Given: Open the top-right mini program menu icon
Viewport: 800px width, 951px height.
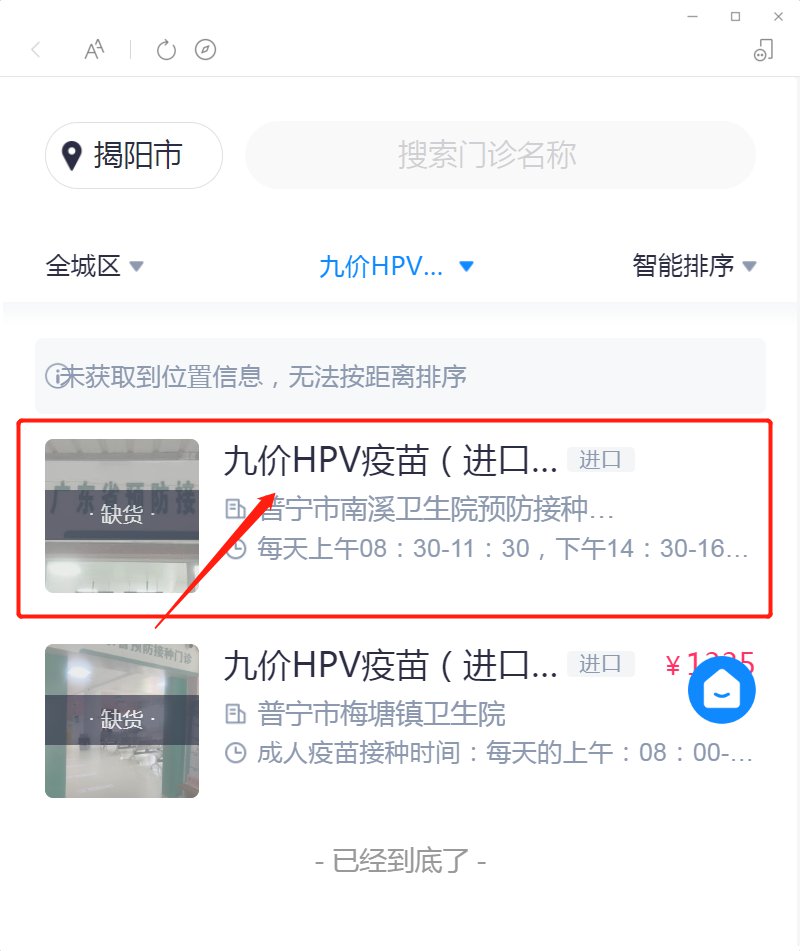Looking at the screenshot, I should click(x=763, y=50).
